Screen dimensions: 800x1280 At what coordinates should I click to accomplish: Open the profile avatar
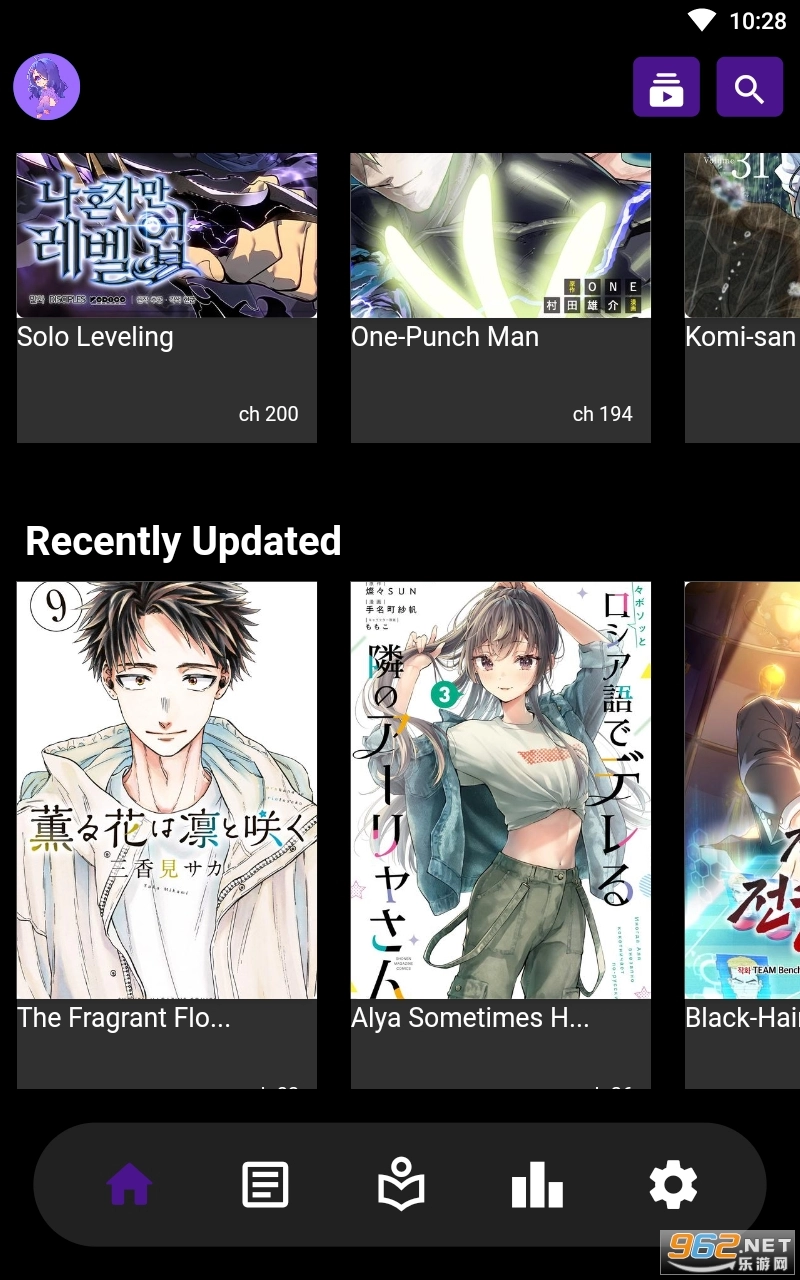coord(46,87)
